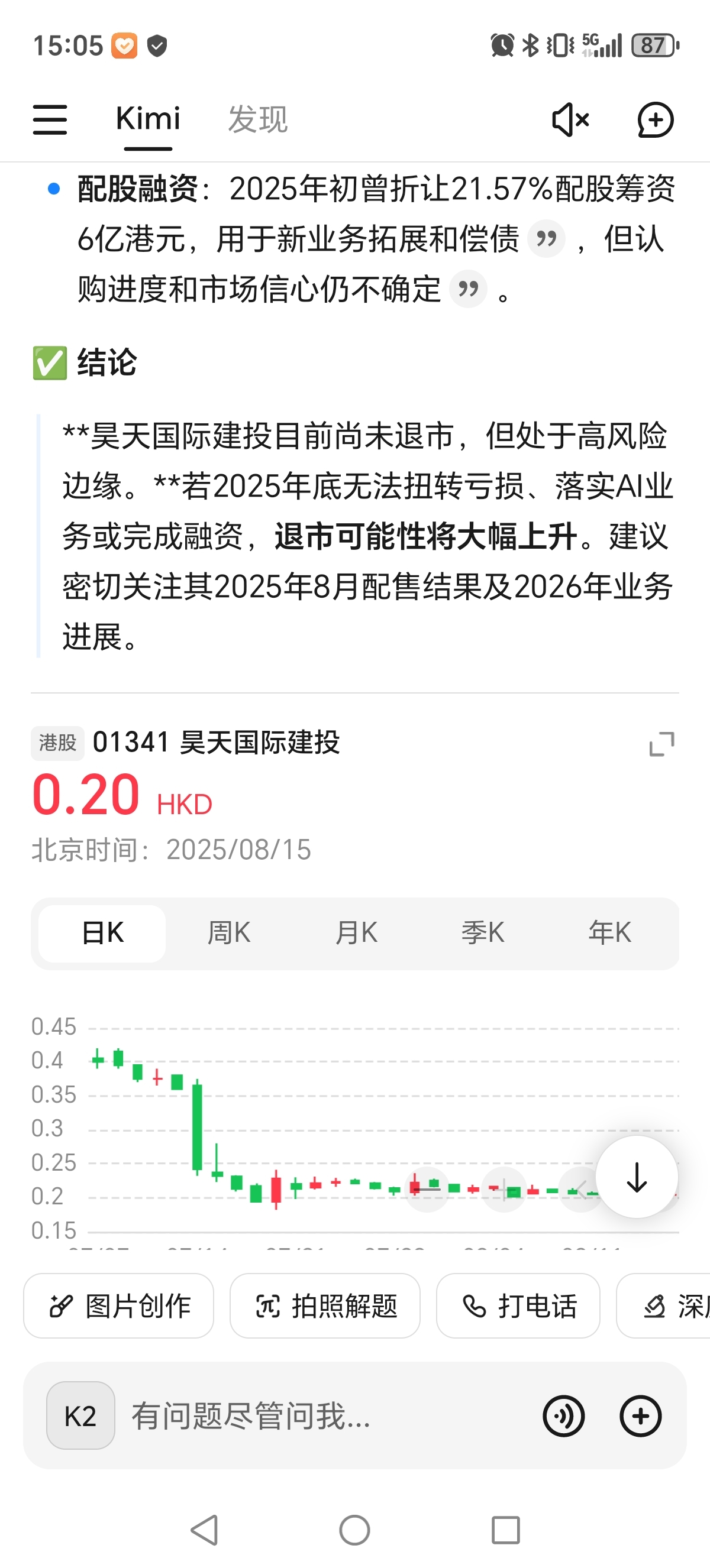
Task: Open the hamburger menu drawer
Action: (50, 119)
